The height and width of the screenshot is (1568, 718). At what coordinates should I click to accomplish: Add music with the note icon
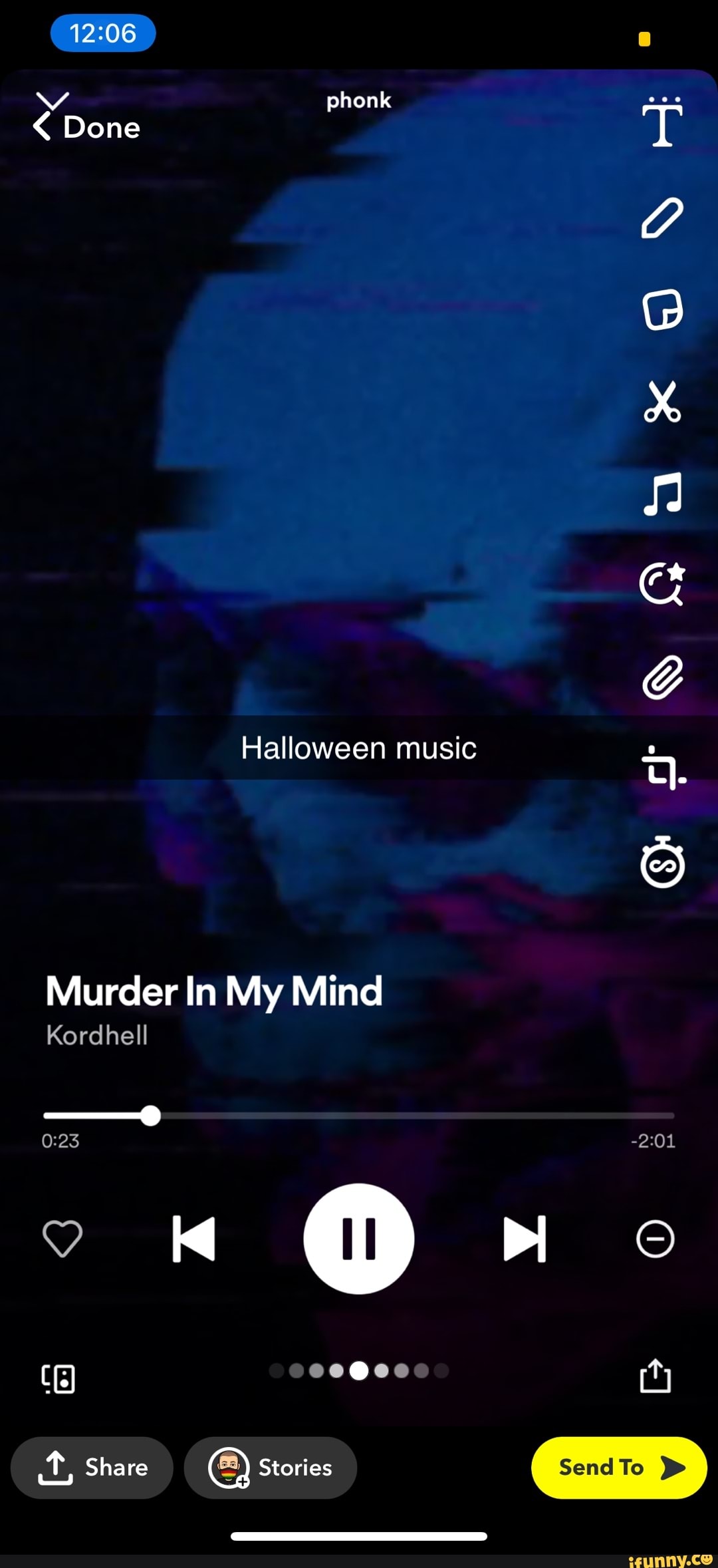click(x=662, y=494)
